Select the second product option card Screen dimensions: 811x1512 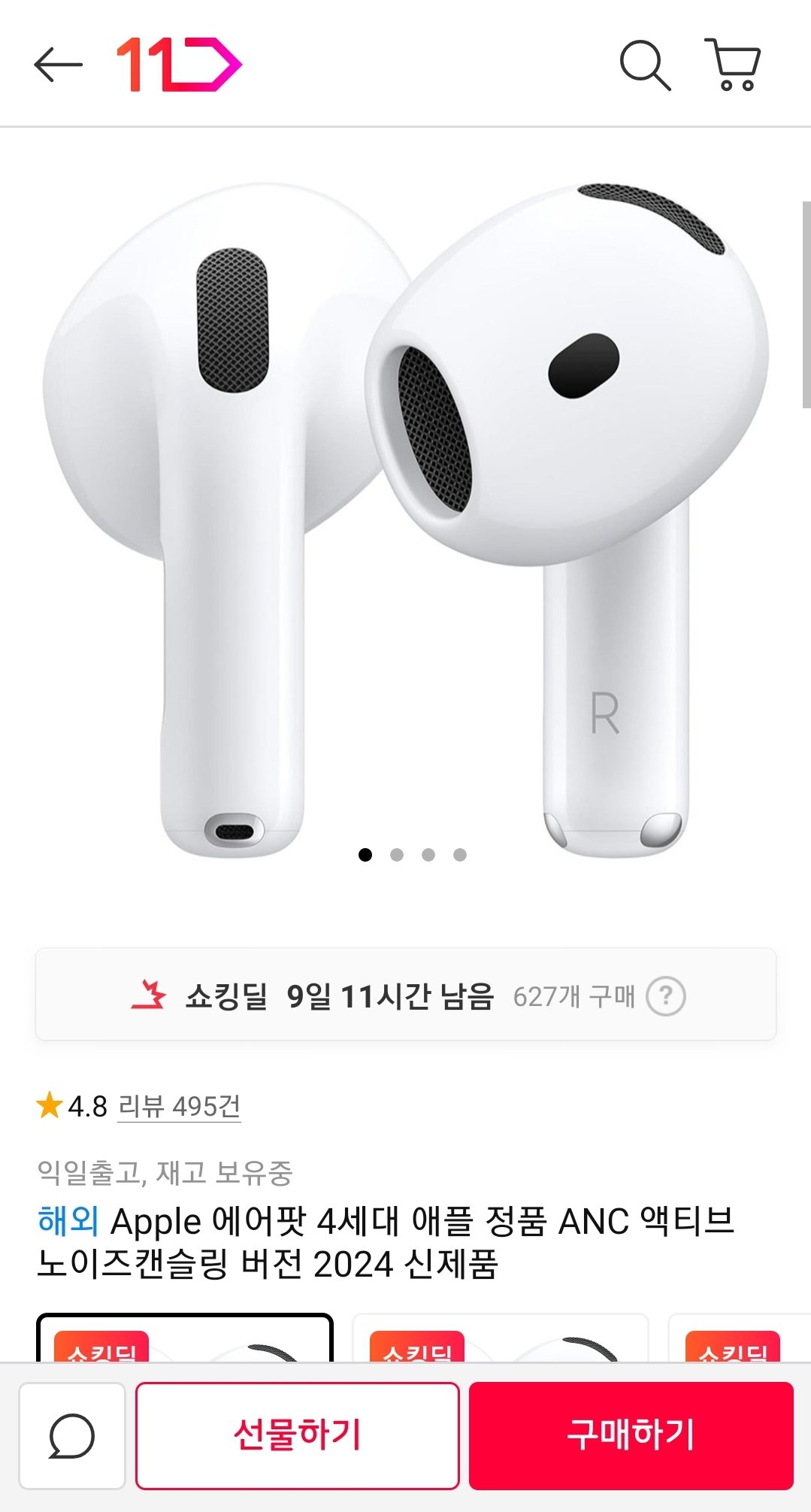(x=500, y=1339)
